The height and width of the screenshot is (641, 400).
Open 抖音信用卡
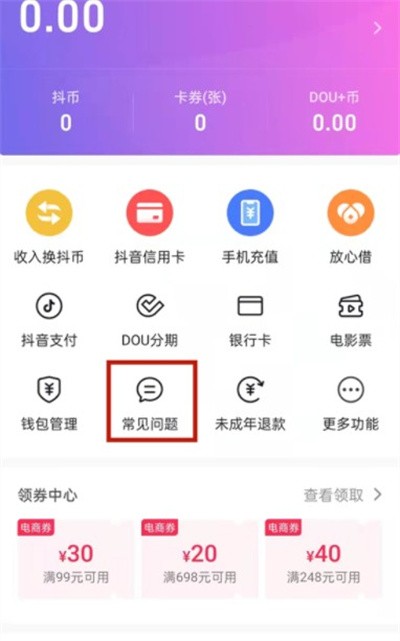coord(150,227)
